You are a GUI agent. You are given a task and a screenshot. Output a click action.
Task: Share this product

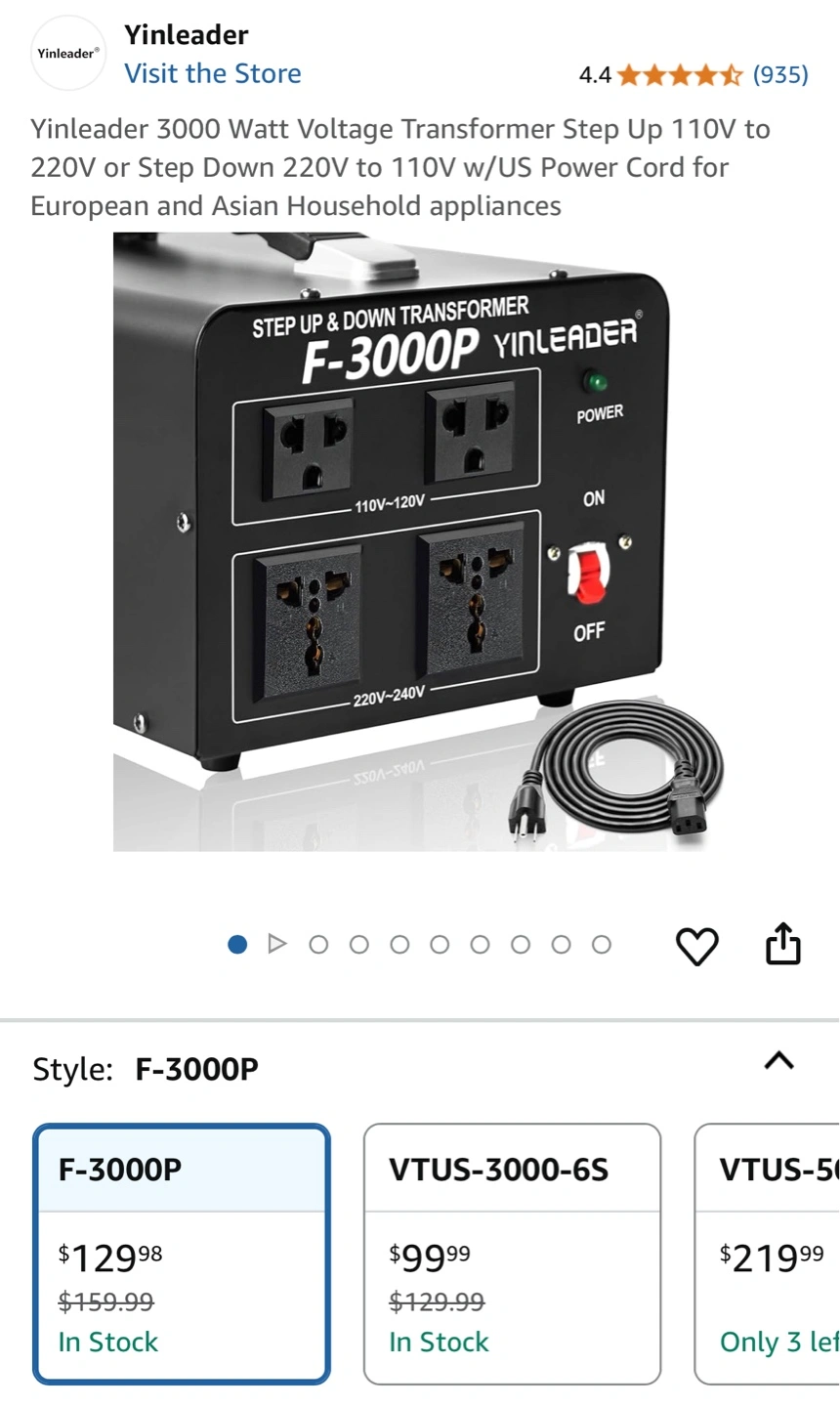click(x=782, y=944)
